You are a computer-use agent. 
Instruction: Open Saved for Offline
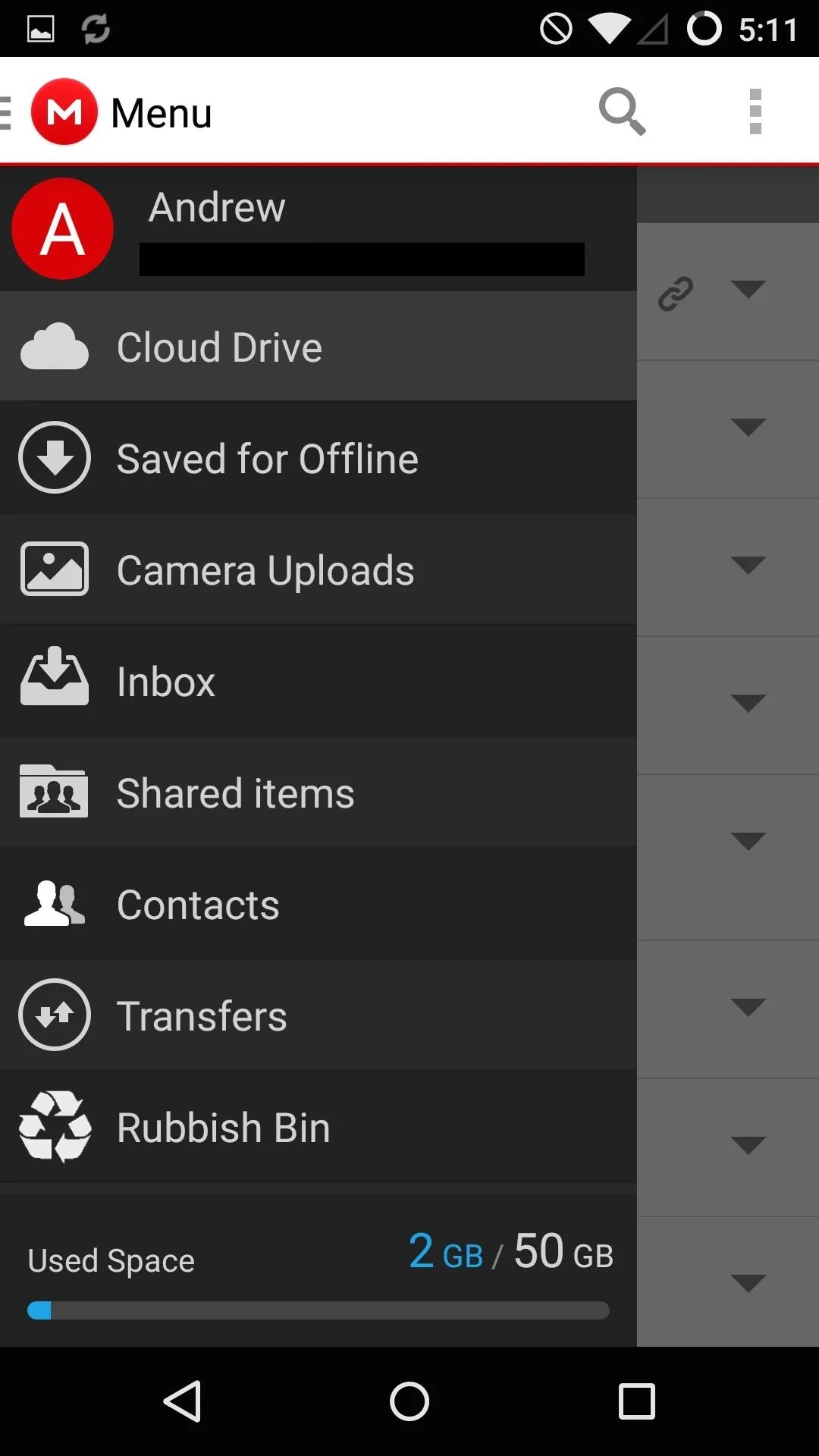click(x=318, y=458)
